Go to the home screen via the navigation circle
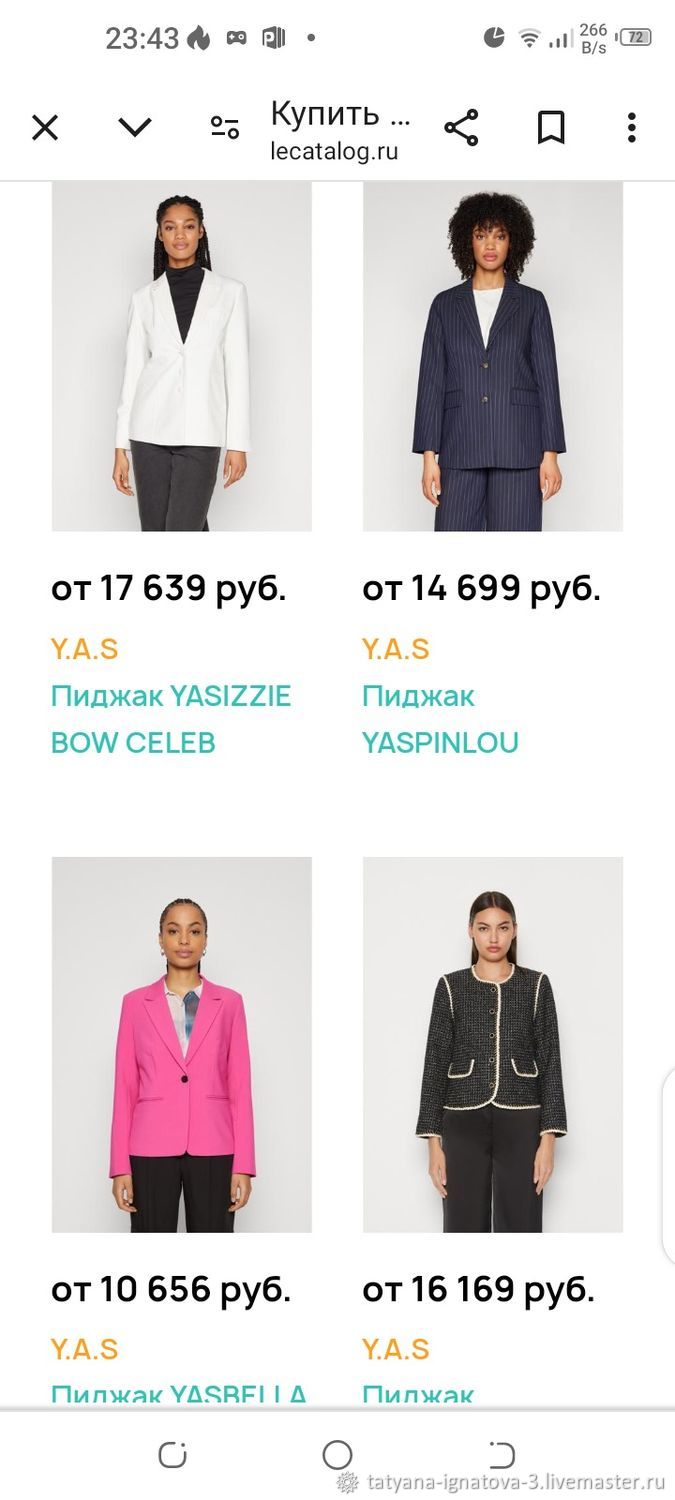The image size is (675, 1500). (x=338, y=1454)
